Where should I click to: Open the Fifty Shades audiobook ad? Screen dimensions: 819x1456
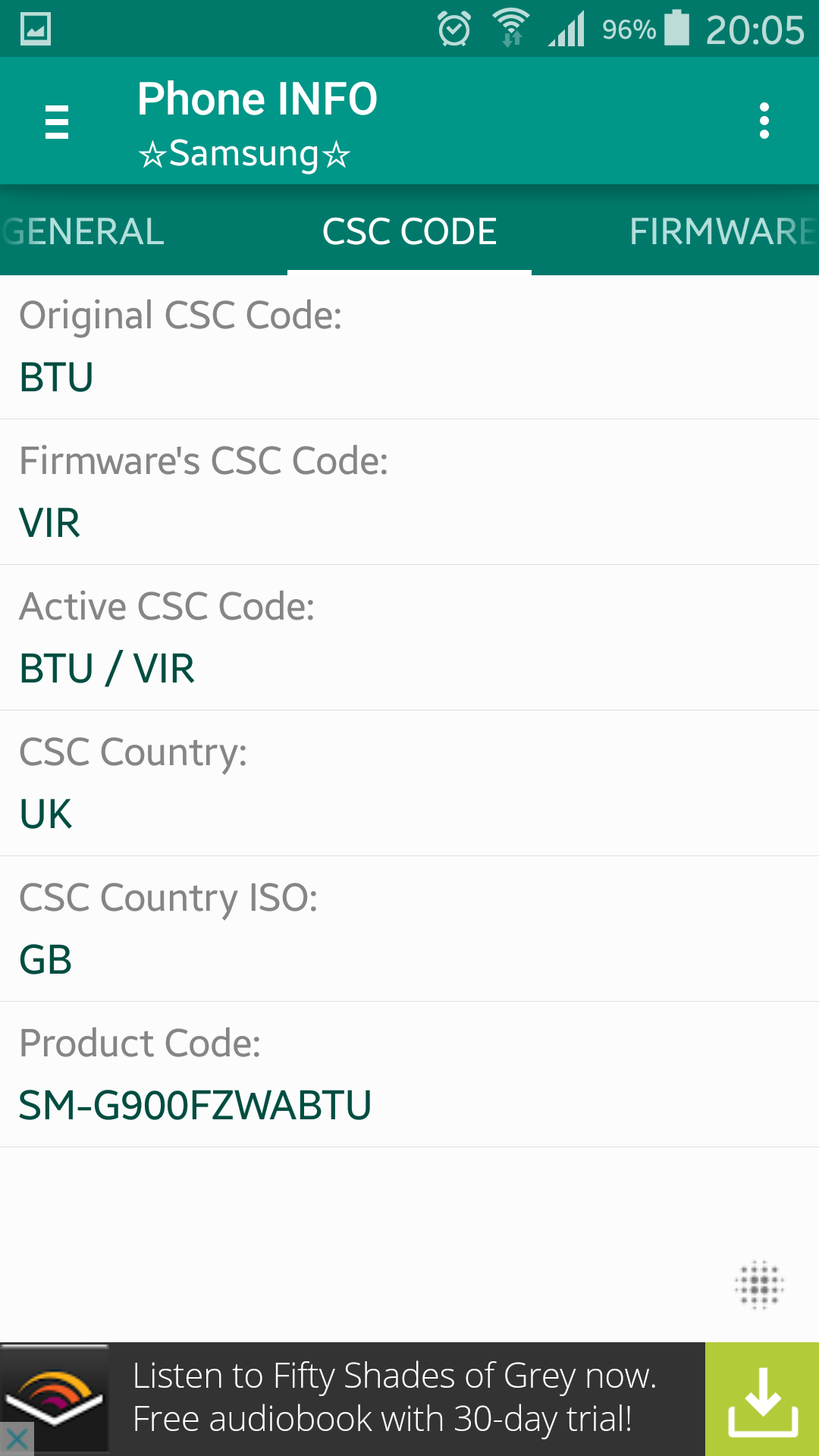394,1398
